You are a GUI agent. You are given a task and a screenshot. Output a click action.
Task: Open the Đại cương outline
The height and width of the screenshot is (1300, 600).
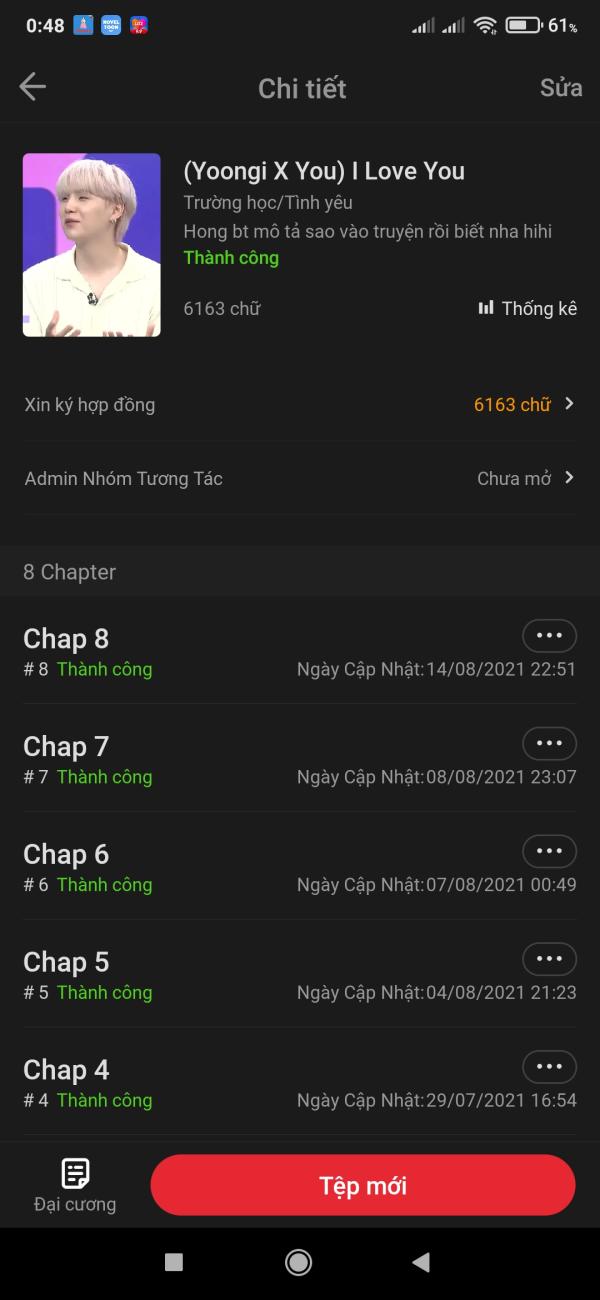[x=75, y=1185]
